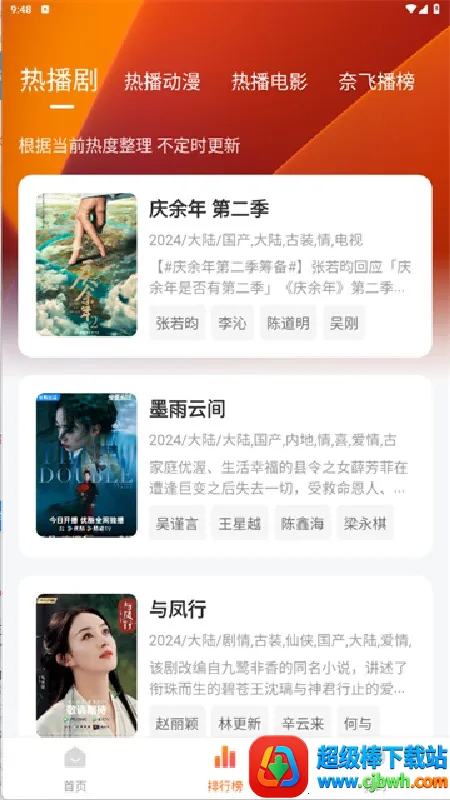Select the 热播剧 tab

pos(59,80)
